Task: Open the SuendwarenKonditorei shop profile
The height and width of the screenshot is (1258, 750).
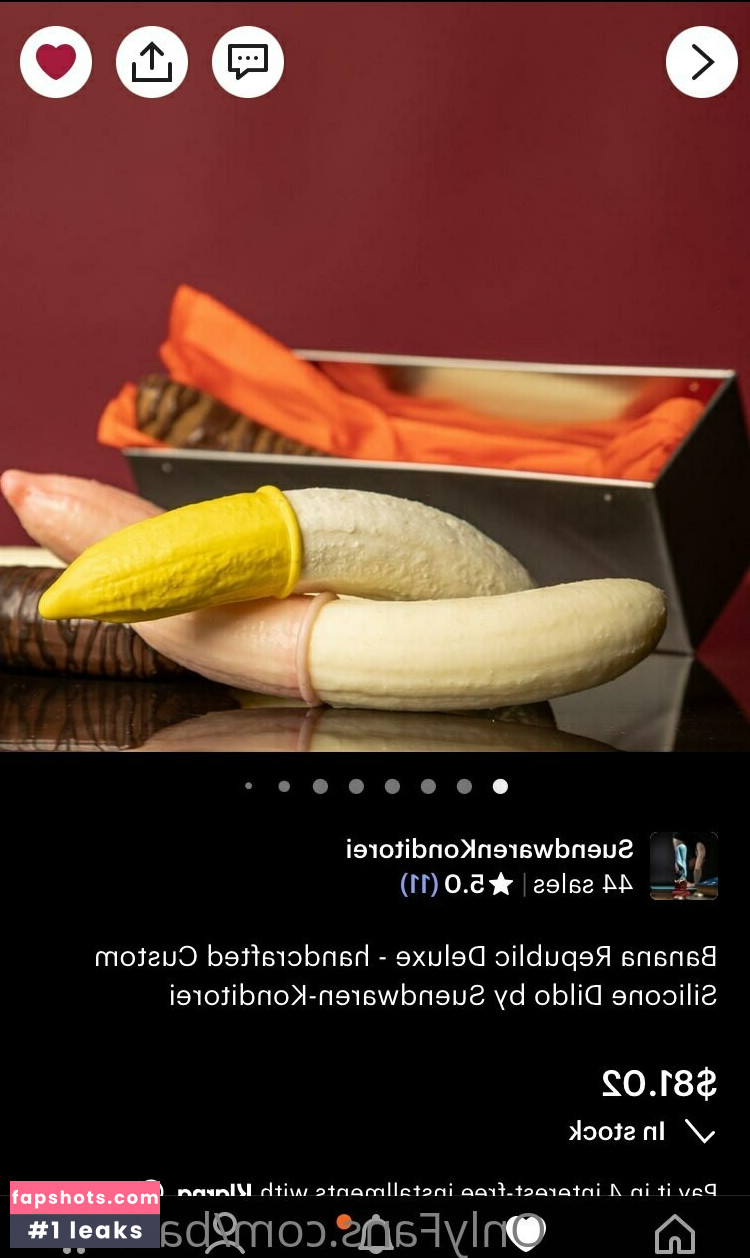Action: click(x=490, y=850)
